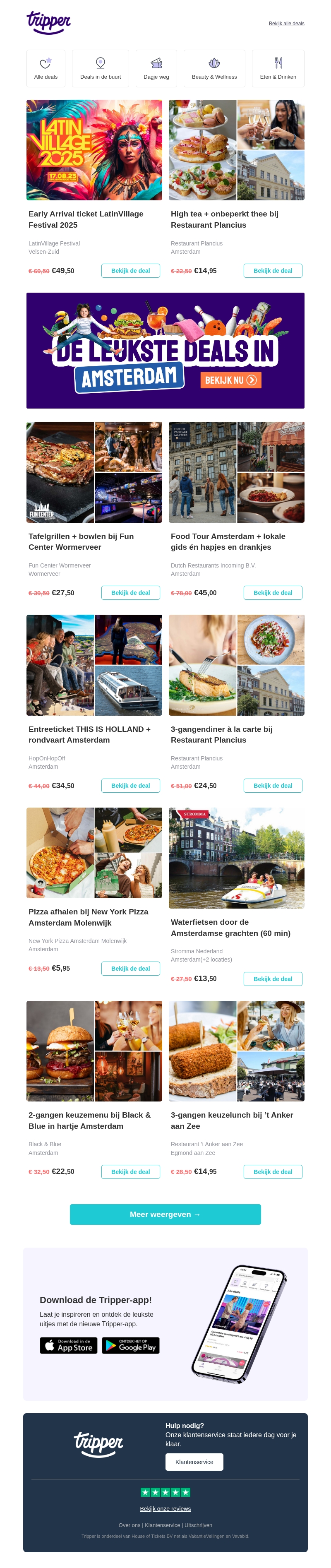View the 3-gangendiner à la carte deal
Image resolution: width=331 pixels, height=1568 pixels.
(273, 786)
